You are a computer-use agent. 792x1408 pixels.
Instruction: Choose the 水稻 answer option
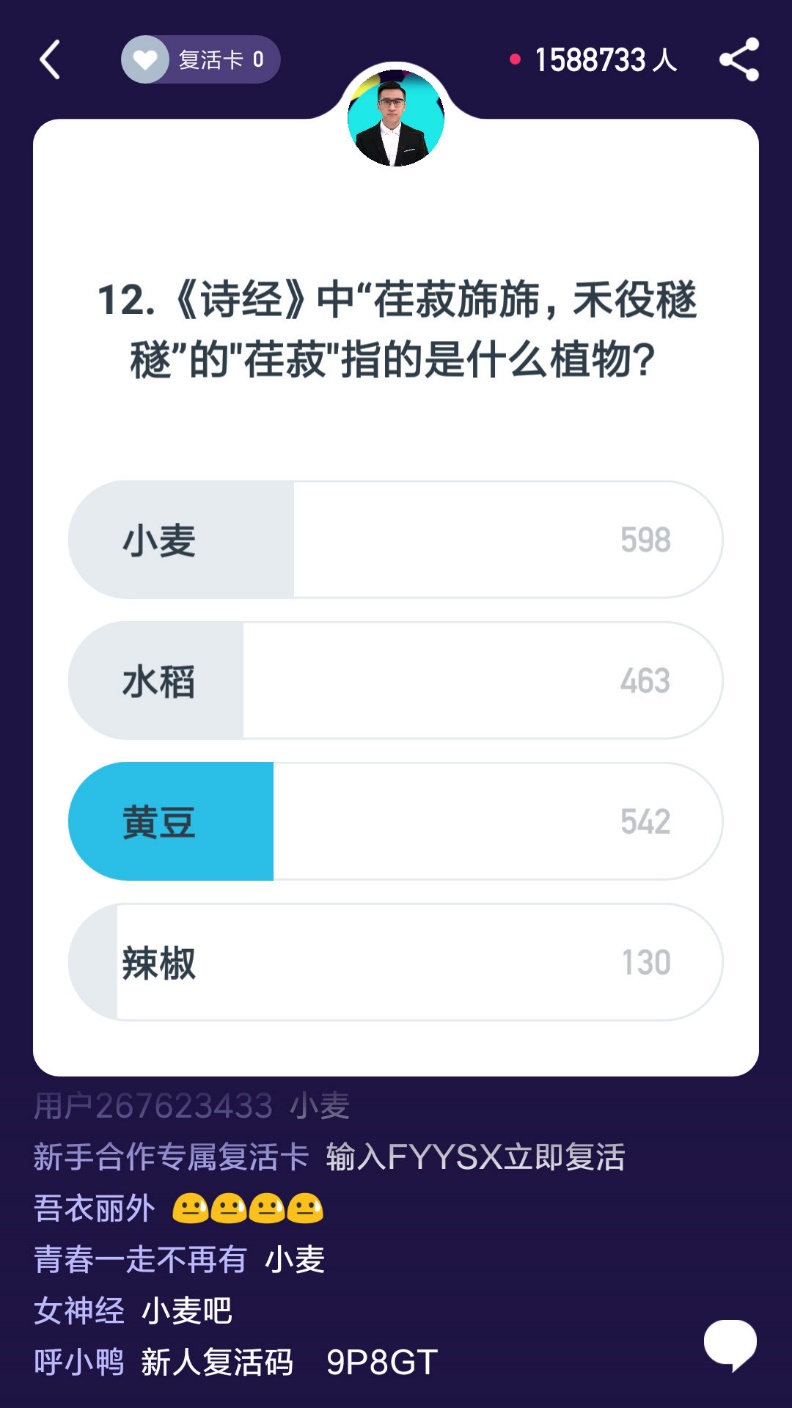[x=395, y=681]
